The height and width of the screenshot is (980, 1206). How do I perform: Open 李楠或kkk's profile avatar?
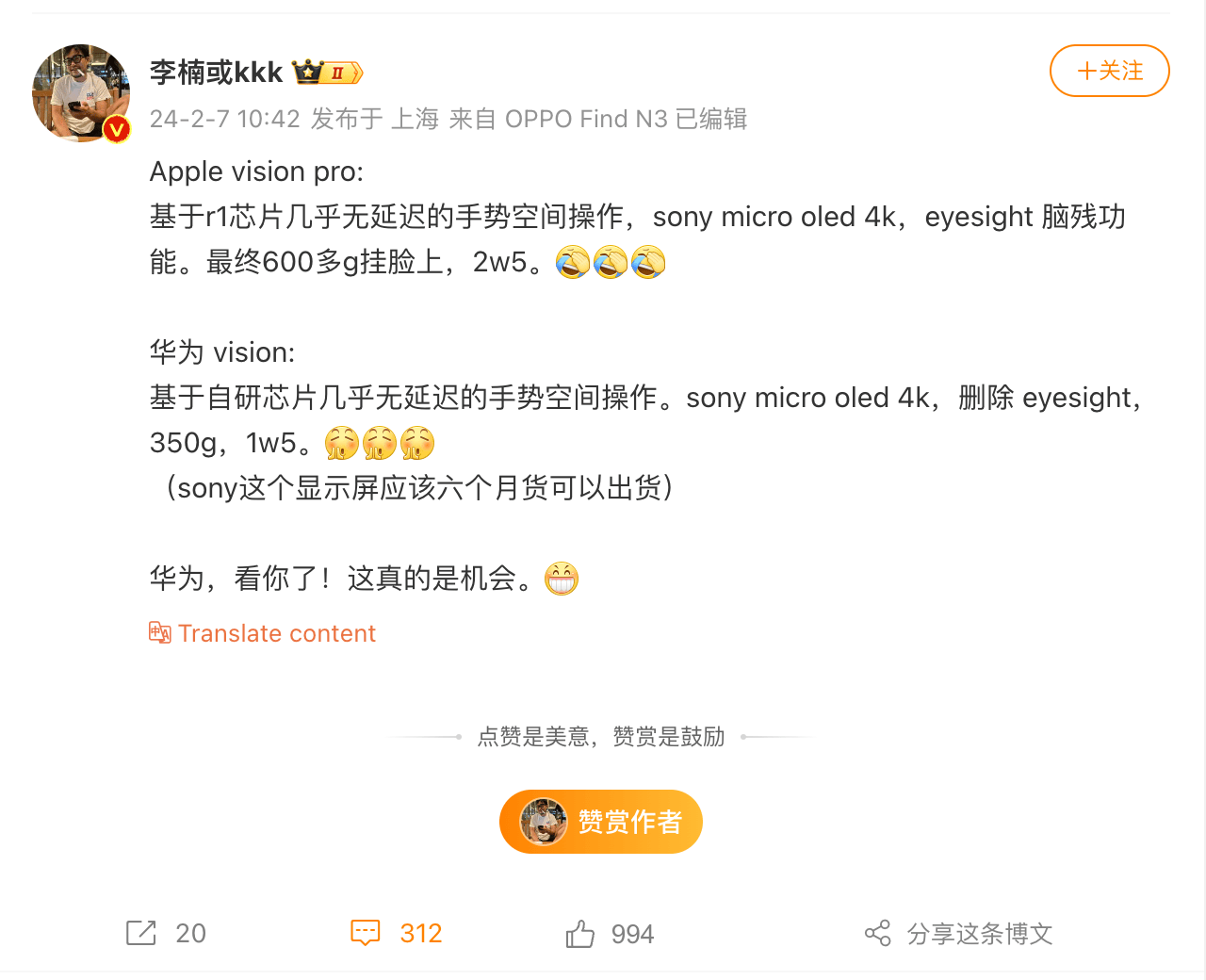pos(81,93)
